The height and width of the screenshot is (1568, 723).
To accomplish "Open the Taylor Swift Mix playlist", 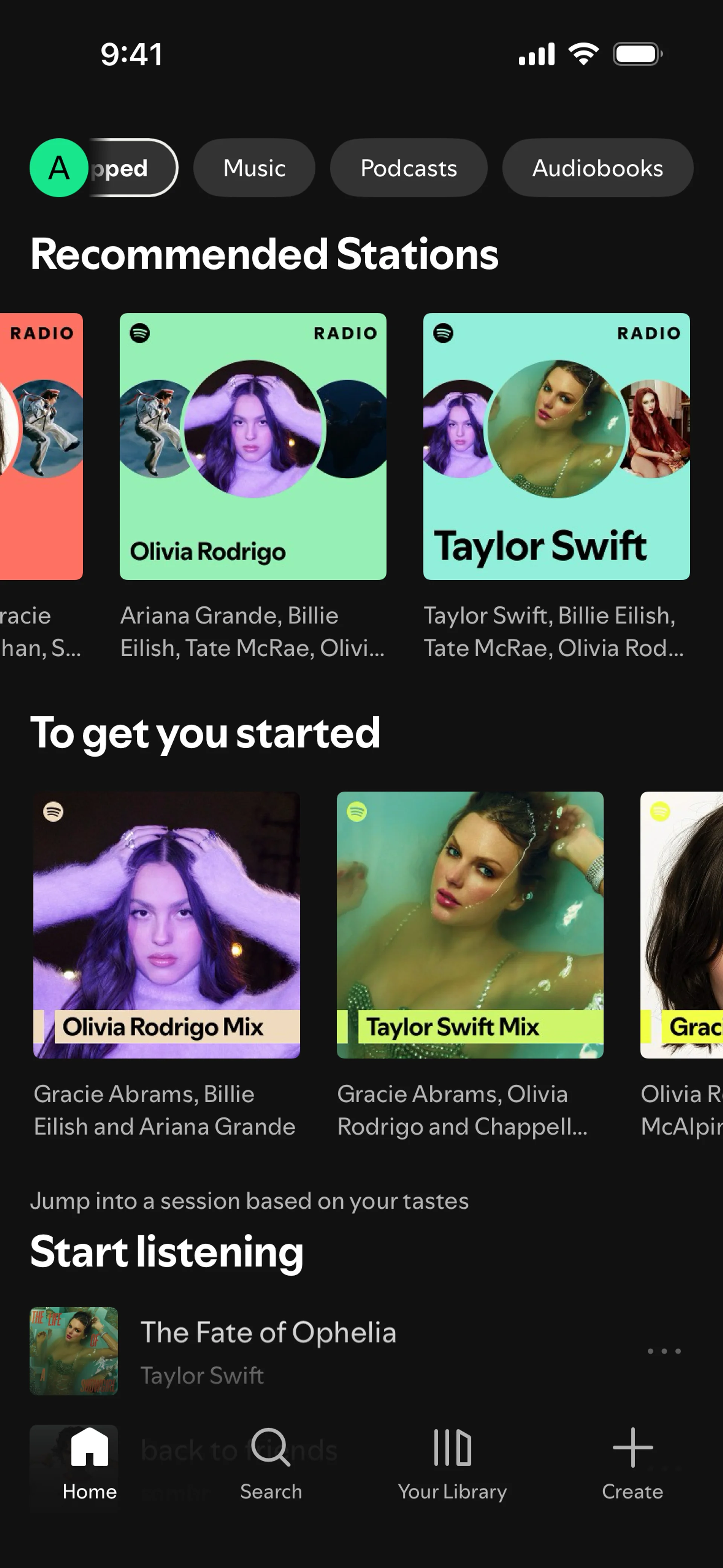I will tap(470, 925).
